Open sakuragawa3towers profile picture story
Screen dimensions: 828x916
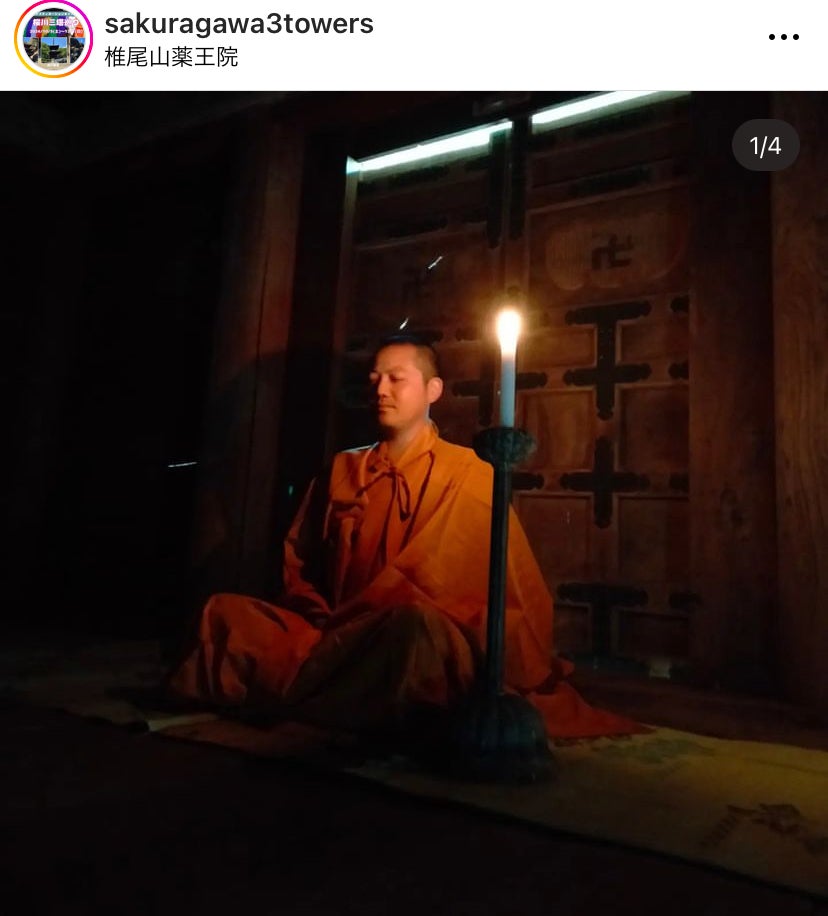point(53,39)
